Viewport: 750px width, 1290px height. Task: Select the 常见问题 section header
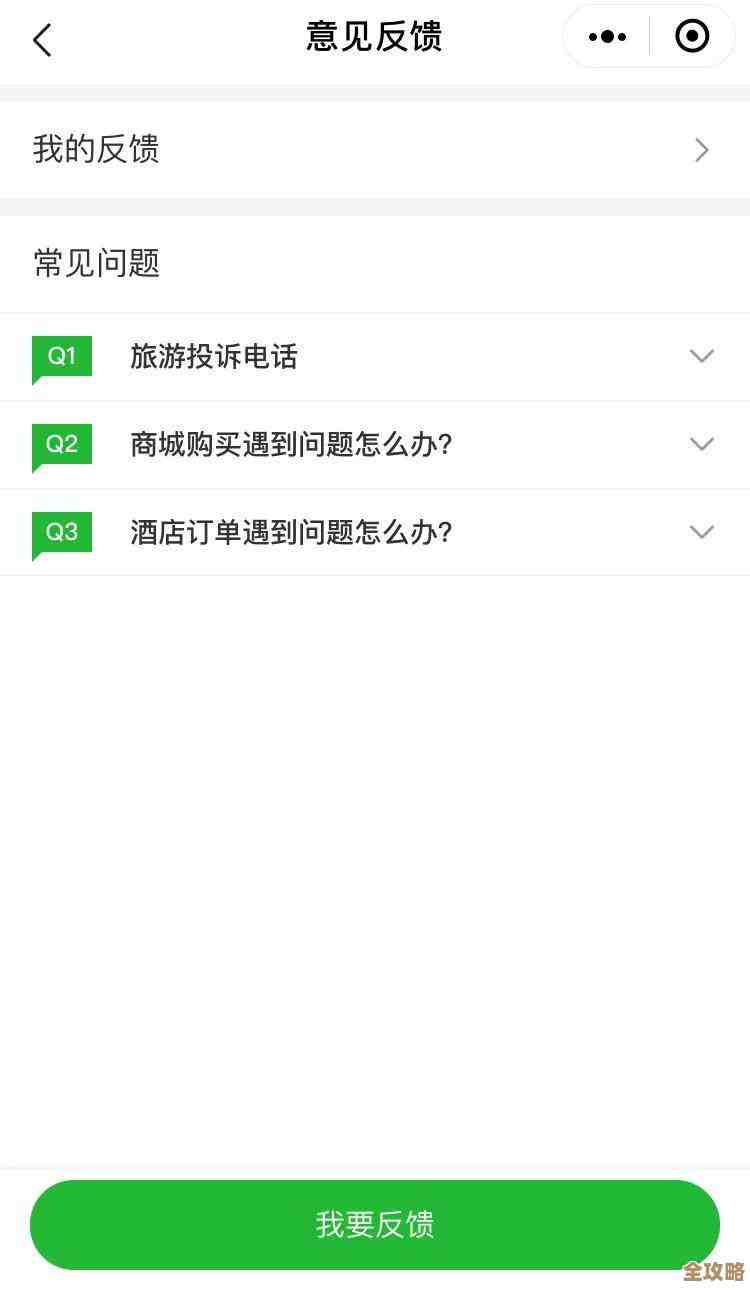[x=95, y=263]
